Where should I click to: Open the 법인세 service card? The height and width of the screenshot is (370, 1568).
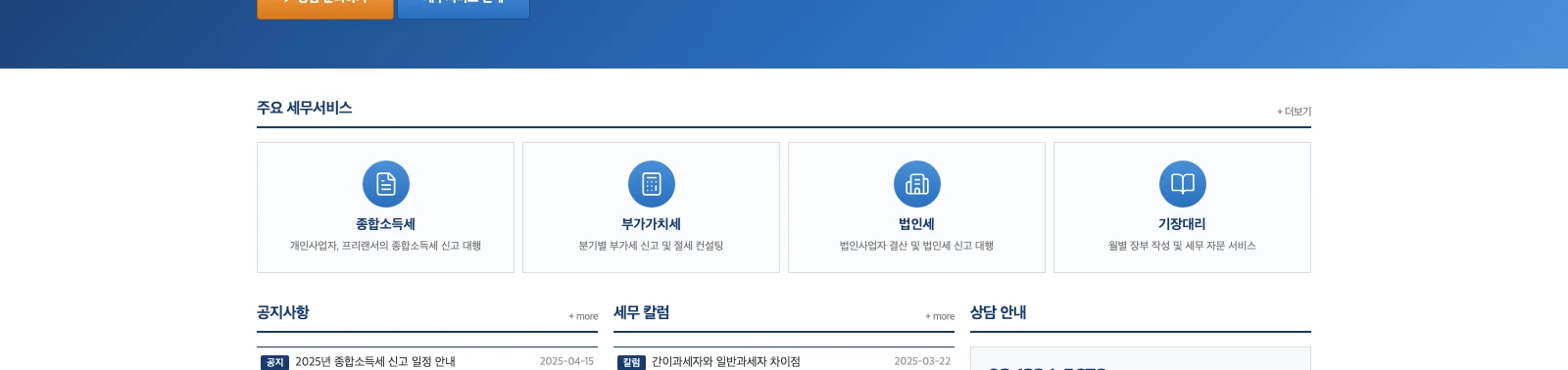(916, 208)
